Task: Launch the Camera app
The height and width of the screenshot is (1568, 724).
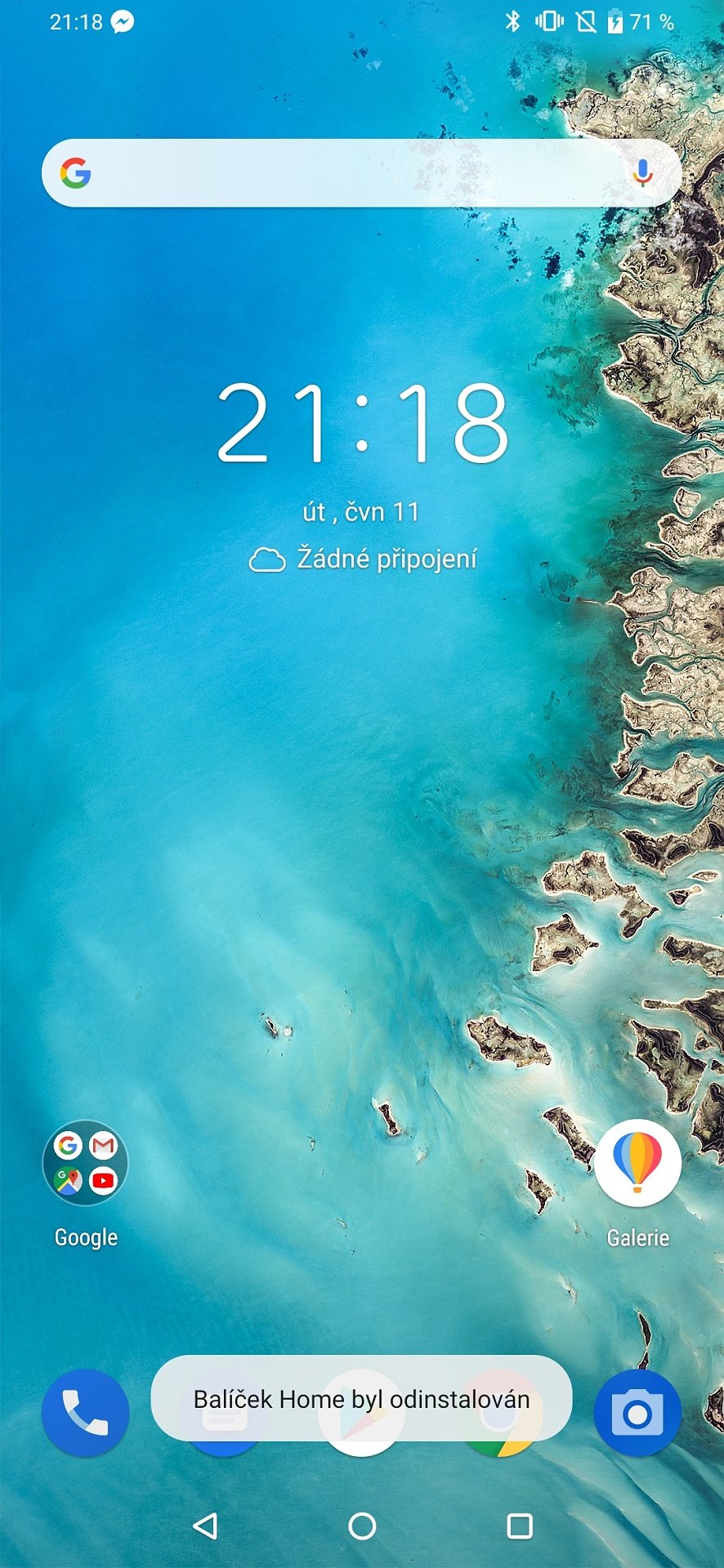Action: pyautogui.click(x=637, y=1413)
